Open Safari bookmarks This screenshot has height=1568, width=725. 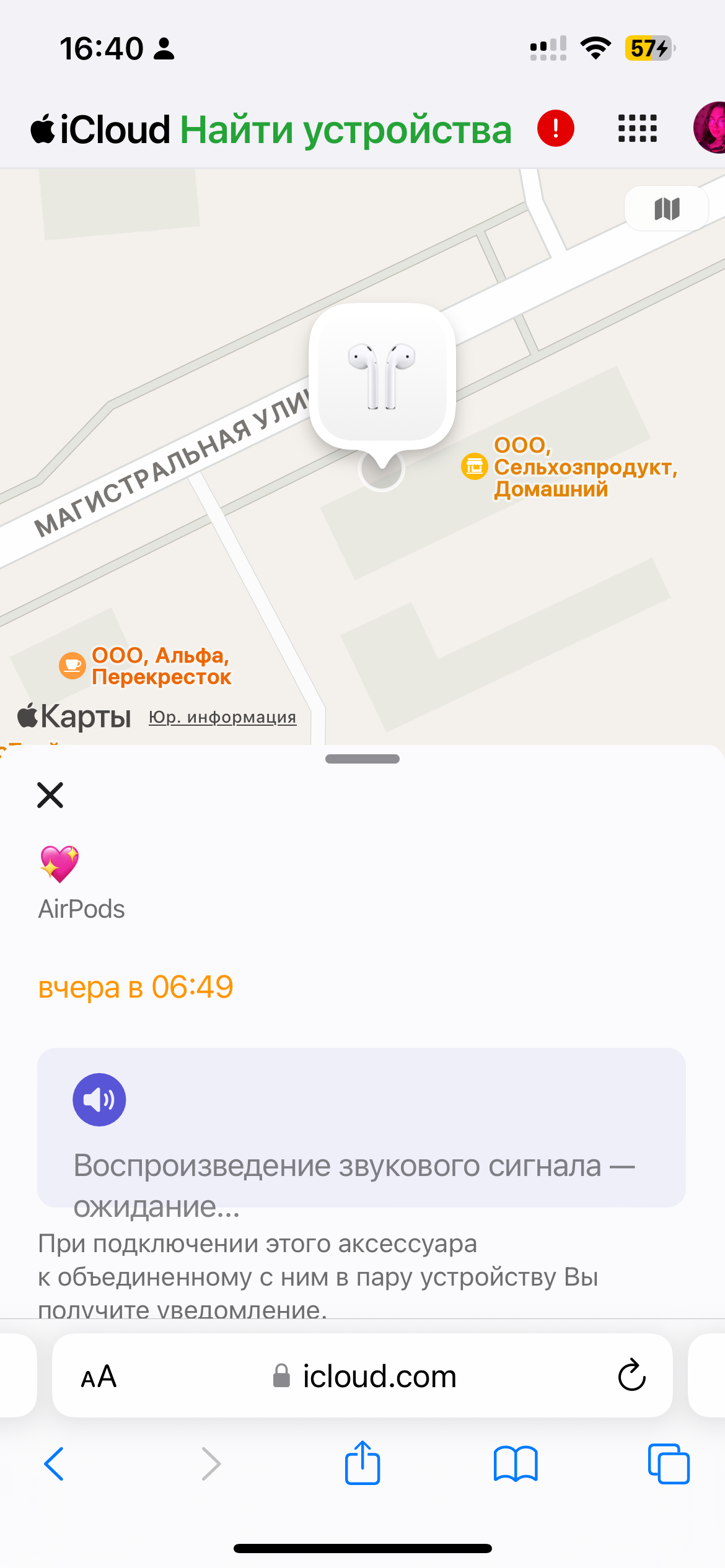coord(516,1464)
